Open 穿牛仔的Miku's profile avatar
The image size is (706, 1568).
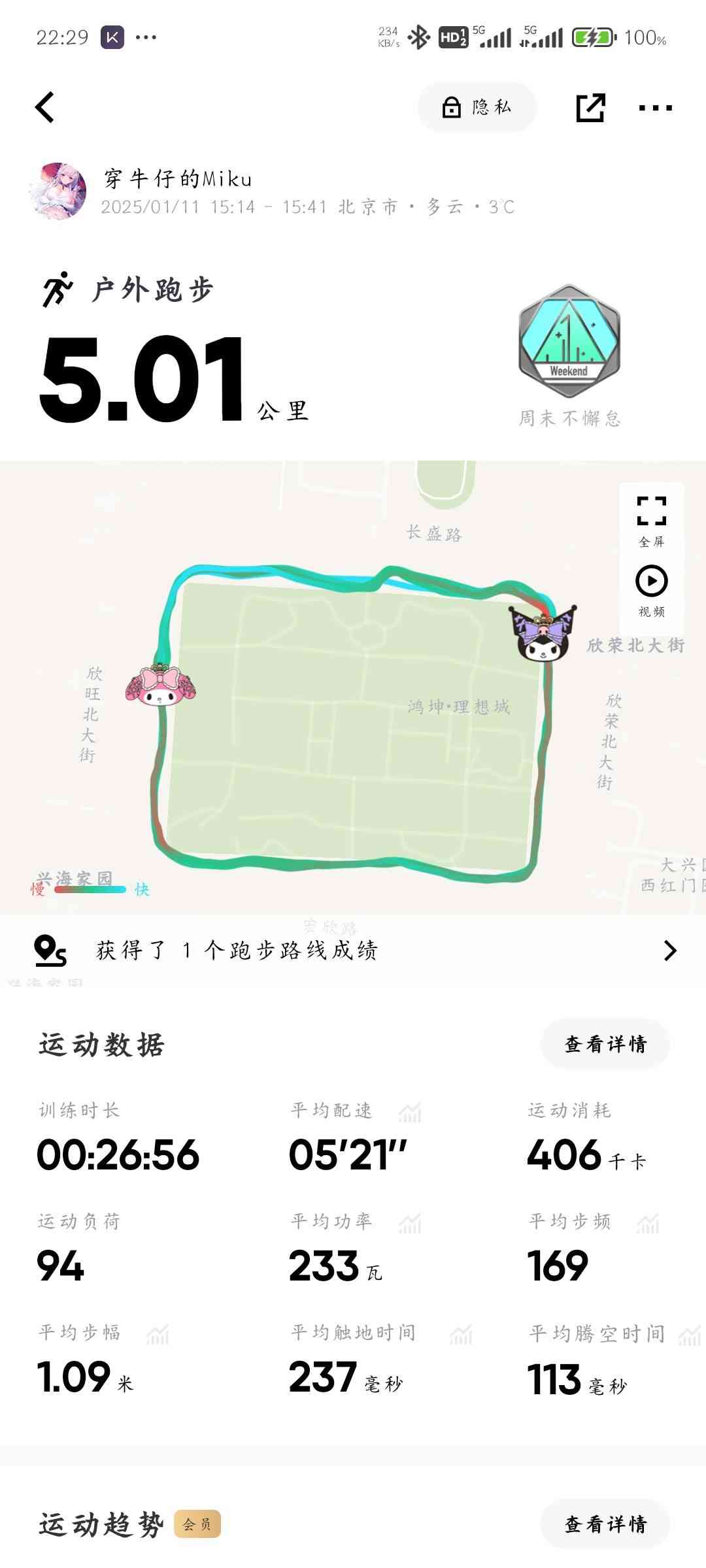coord(58,191)
